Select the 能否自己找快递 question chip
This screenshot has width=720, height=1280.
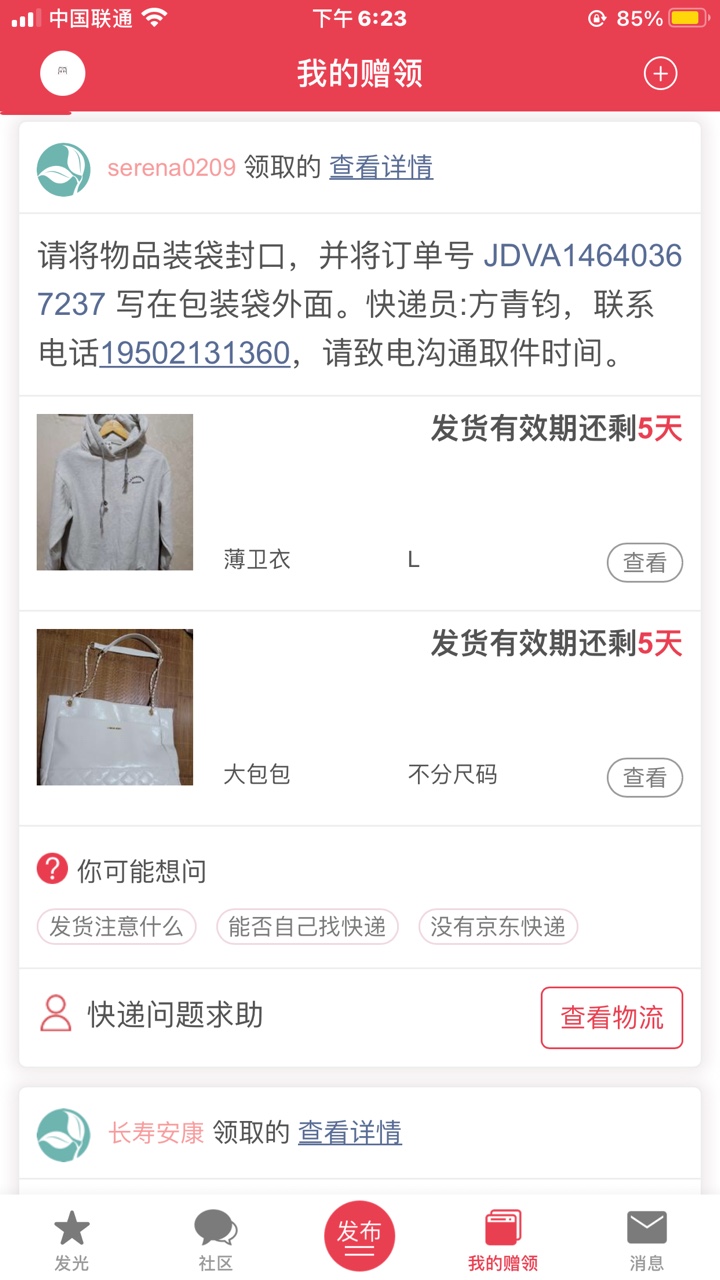[307, 927]
